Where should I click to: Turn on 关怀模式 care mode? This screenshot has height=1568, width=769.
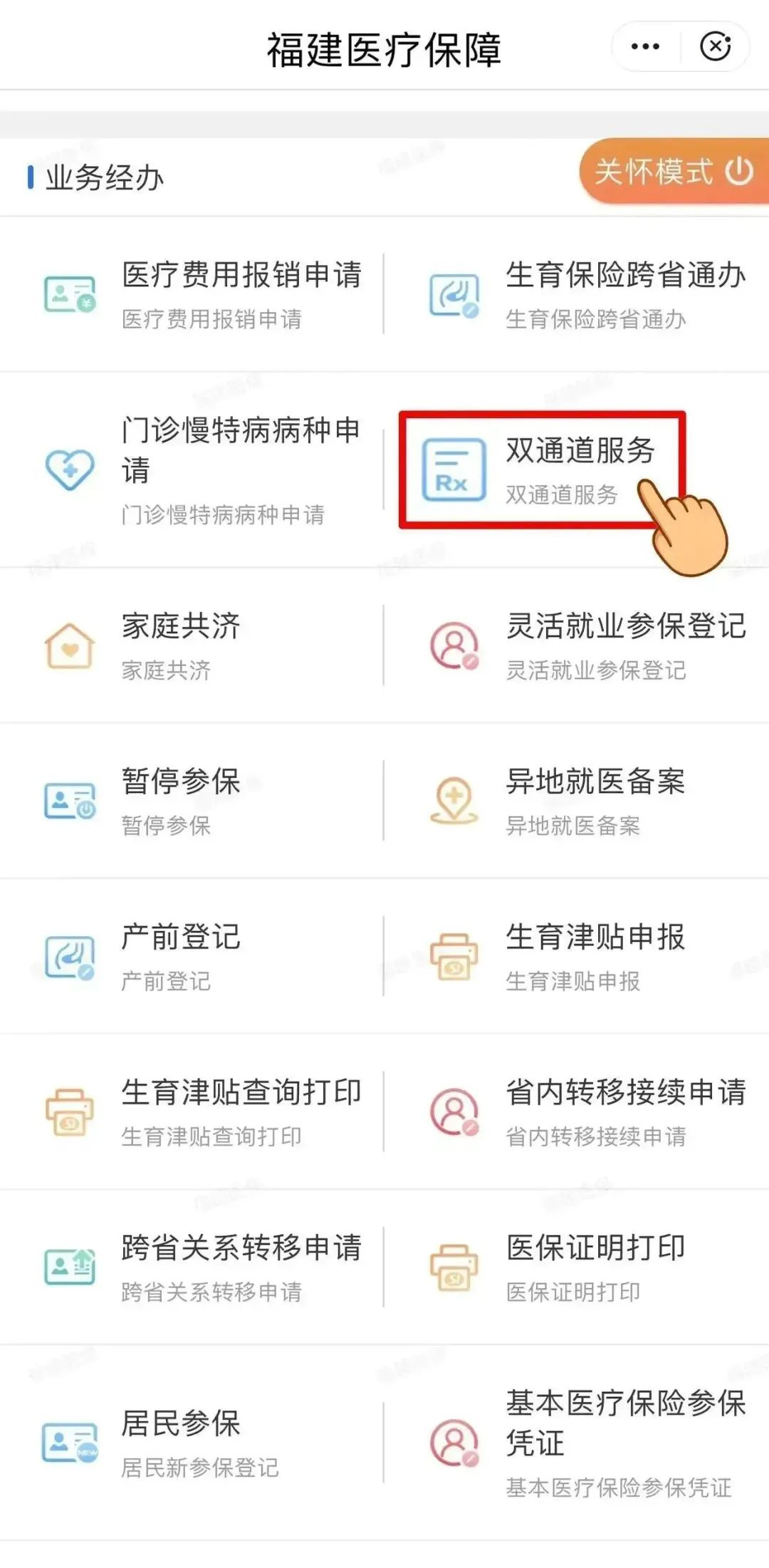click(x=673, y=172)
